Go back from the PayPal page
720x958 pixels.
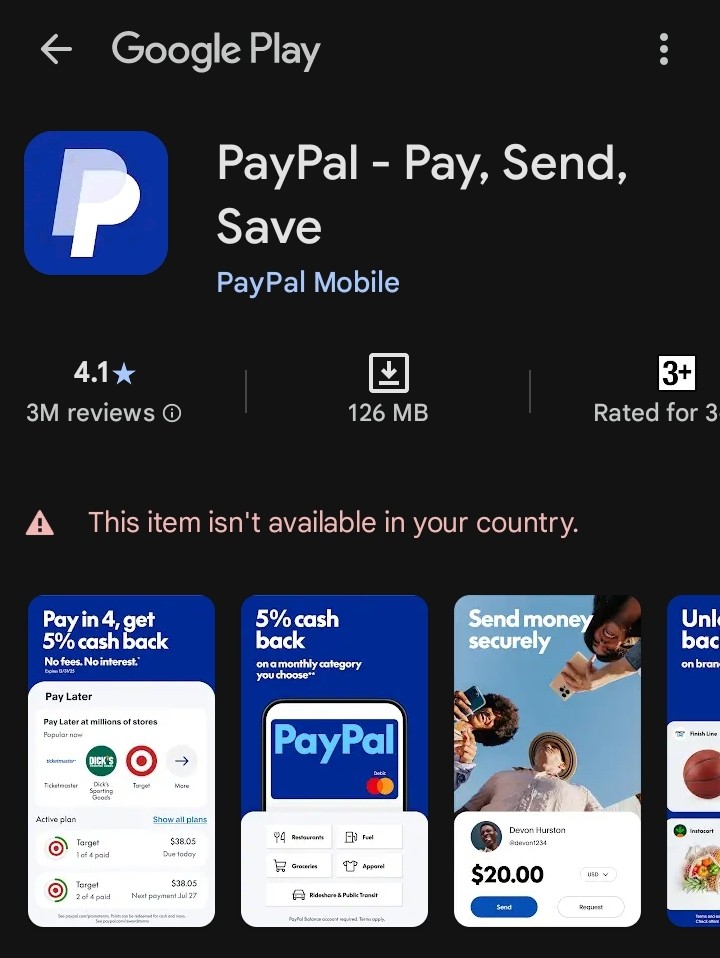pyautogui.click(x=56, y=50)
